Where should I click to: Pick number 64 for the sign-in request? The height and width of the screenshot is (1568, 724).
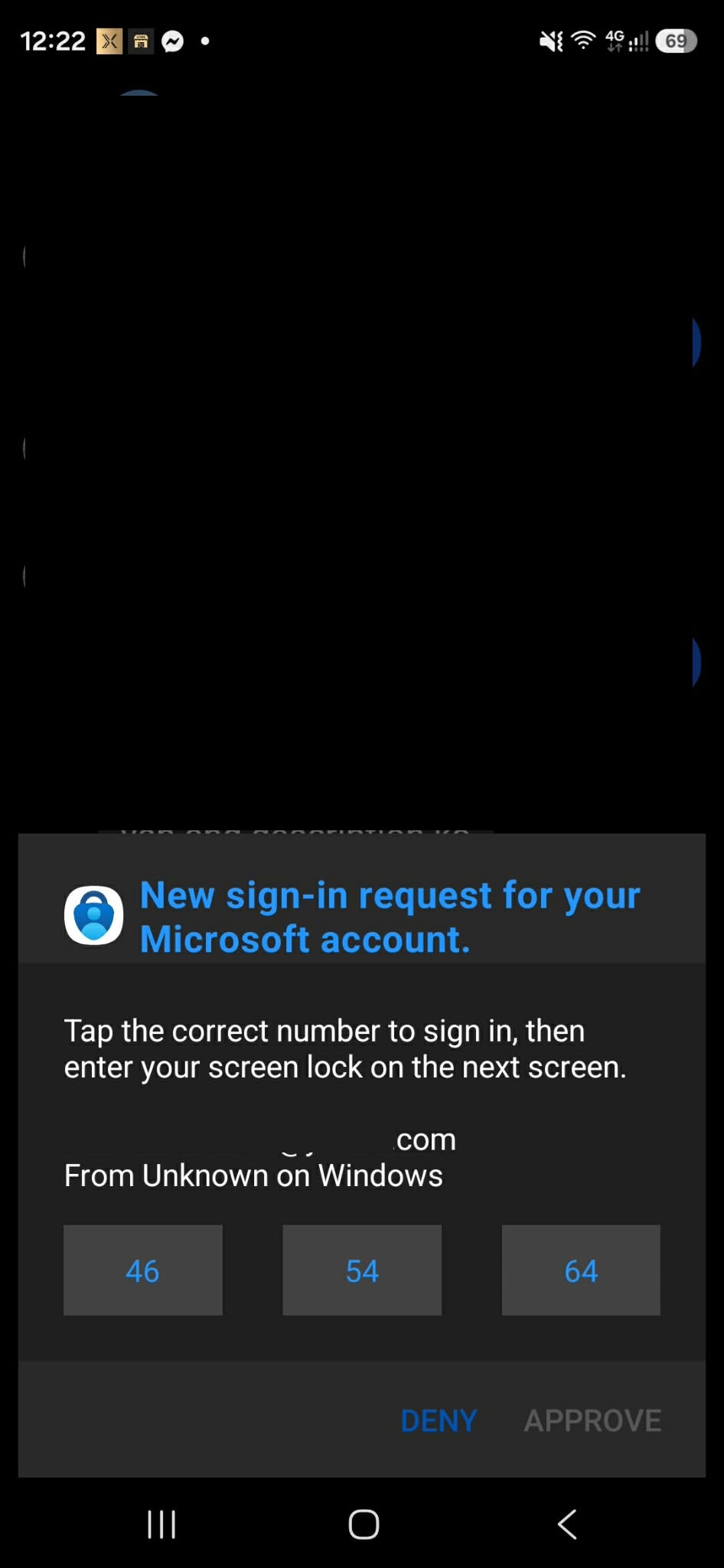581,1270
